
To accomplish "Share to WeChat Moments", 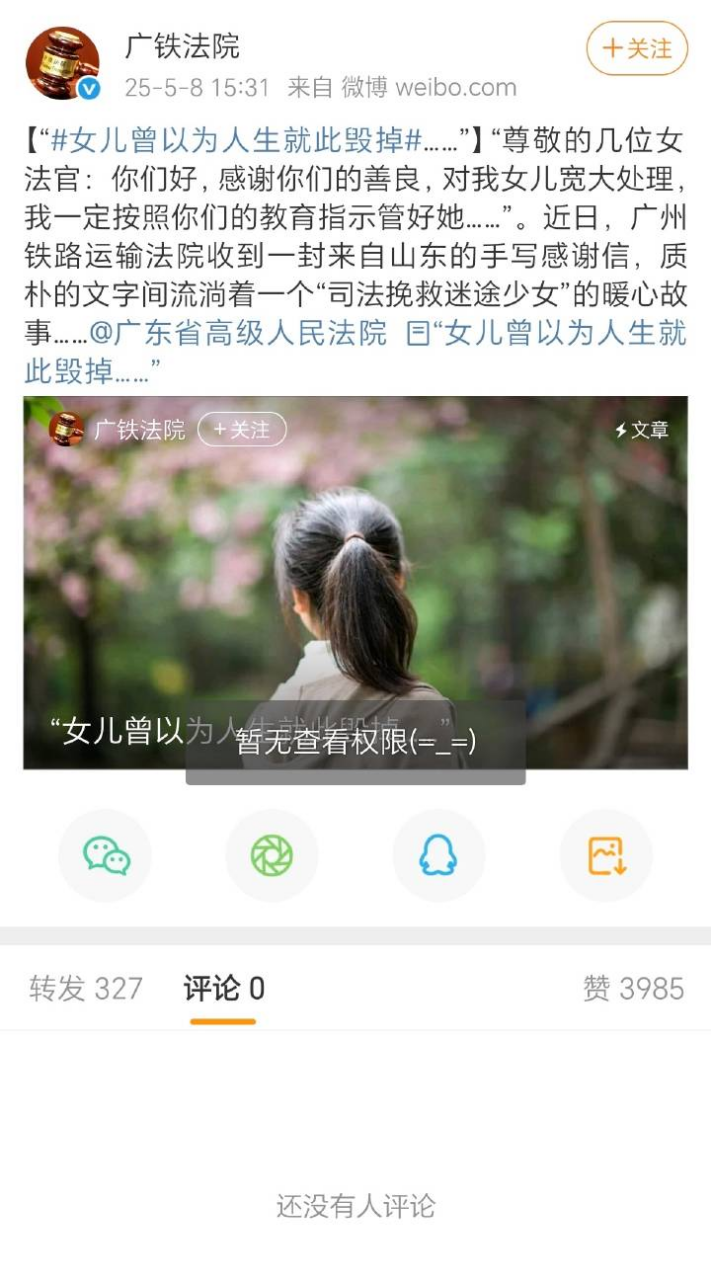I will coord(272,856).
